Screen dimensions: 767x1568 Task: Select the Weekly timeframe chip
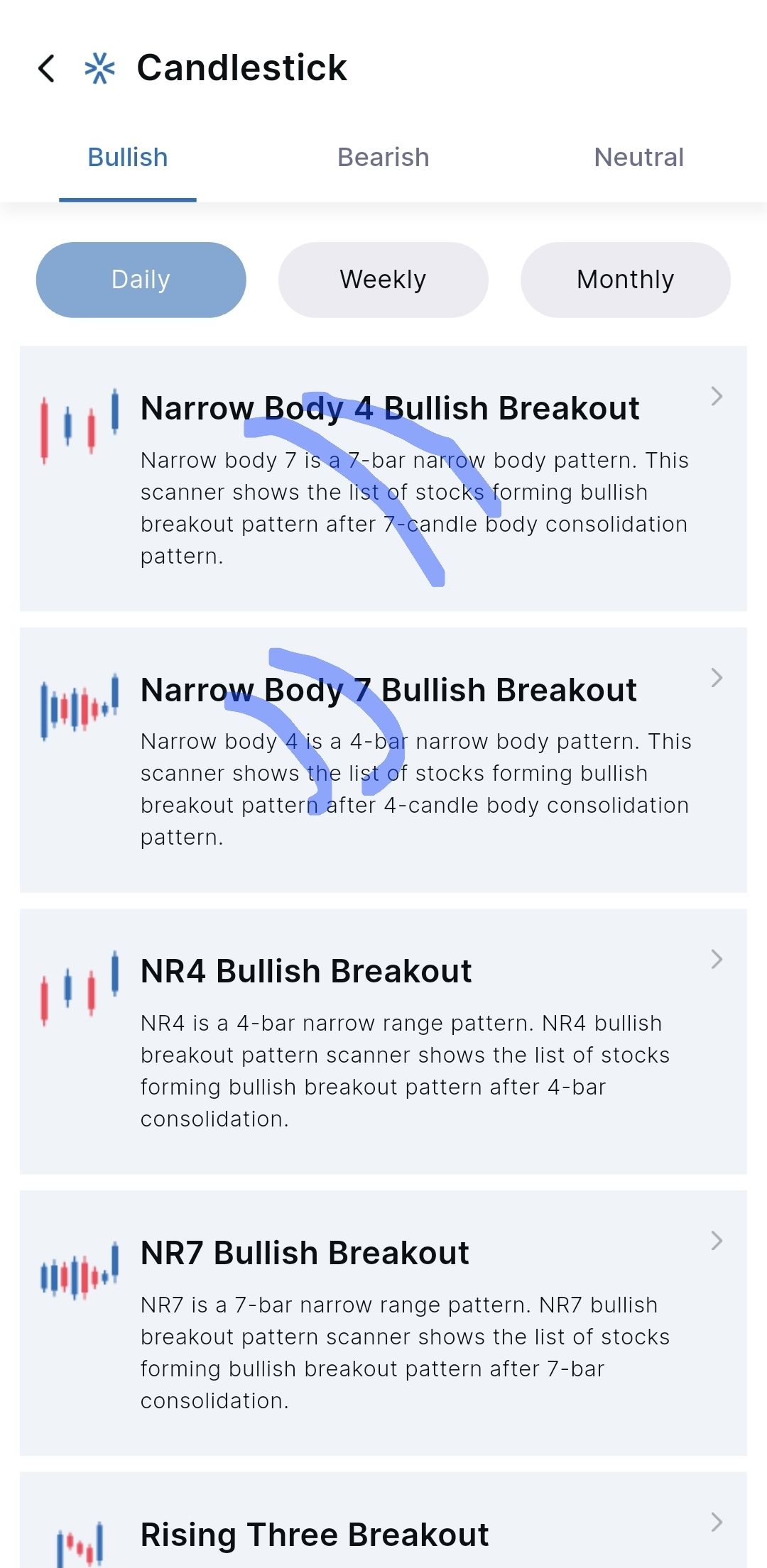pos(383,280)
